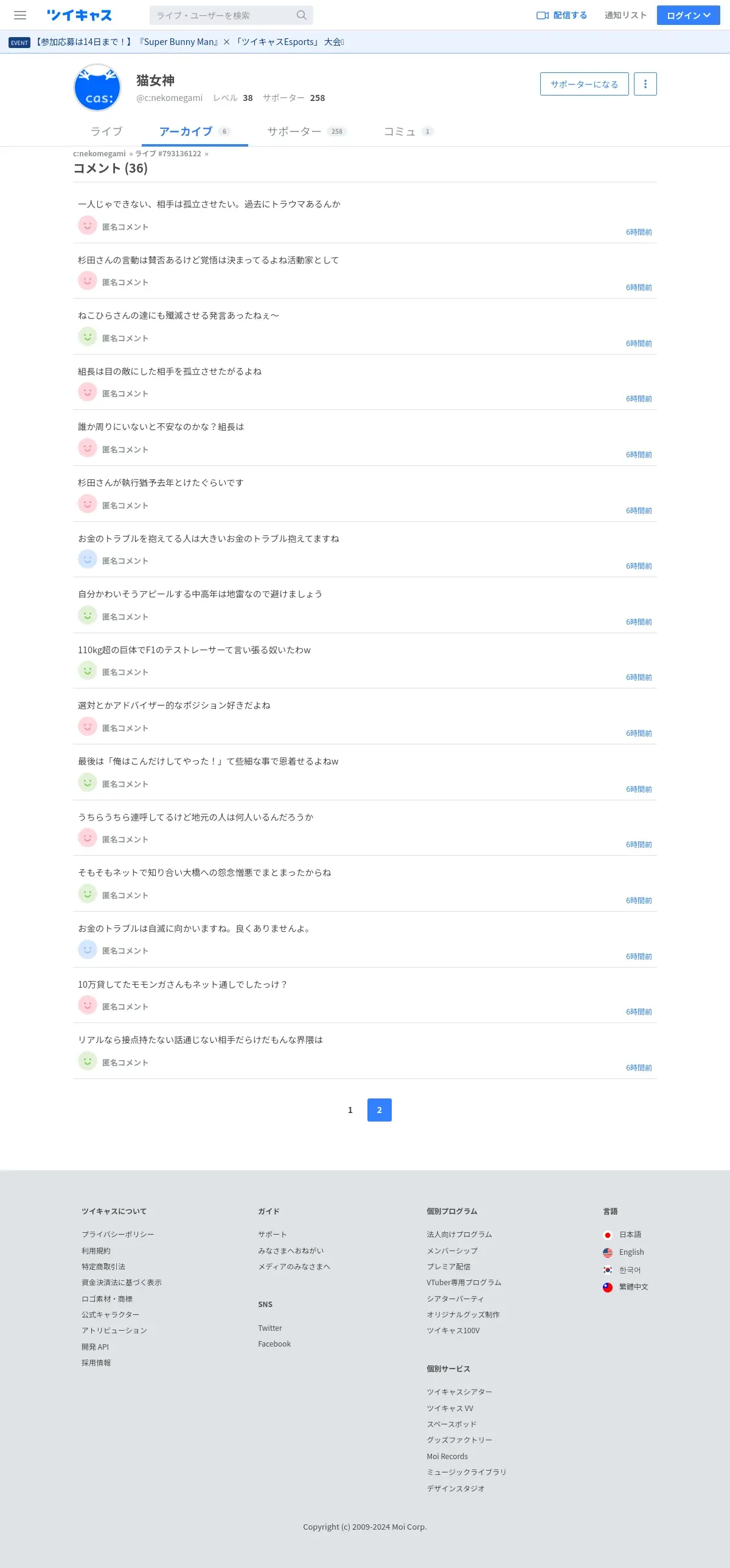Open プライバシーポリシー in the footer
730x1568 pixels.
118,1234
